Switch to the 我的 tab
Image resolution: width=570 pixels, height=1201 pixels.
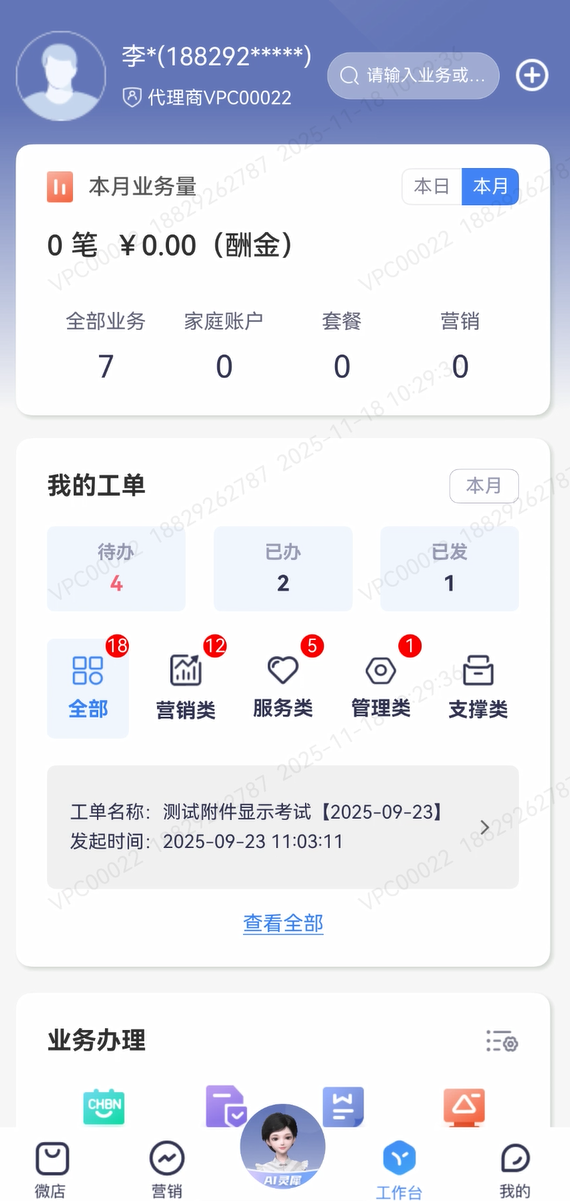click(x=515, y=1169)
